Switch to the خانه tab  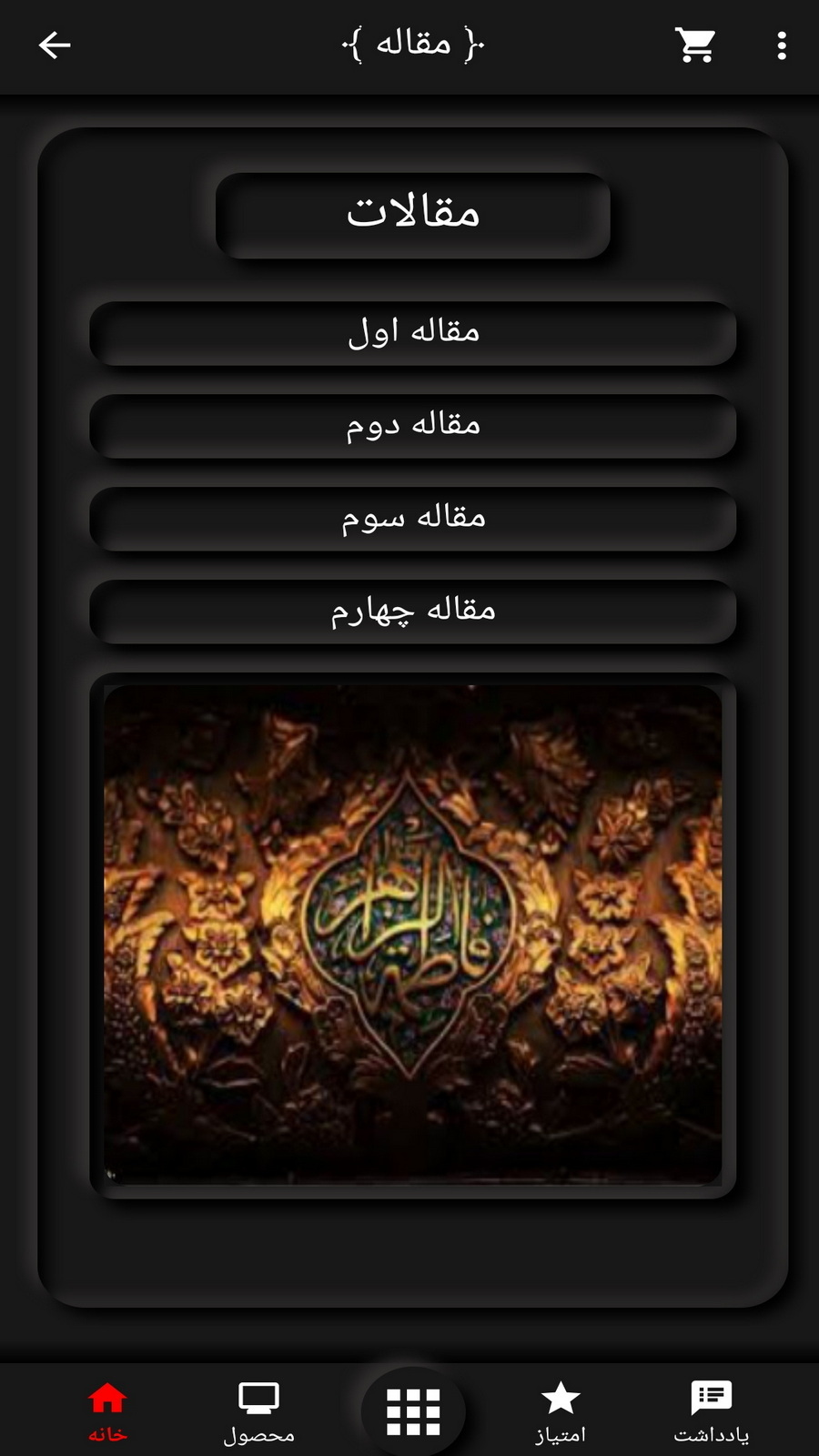(x=107, y=1412)
